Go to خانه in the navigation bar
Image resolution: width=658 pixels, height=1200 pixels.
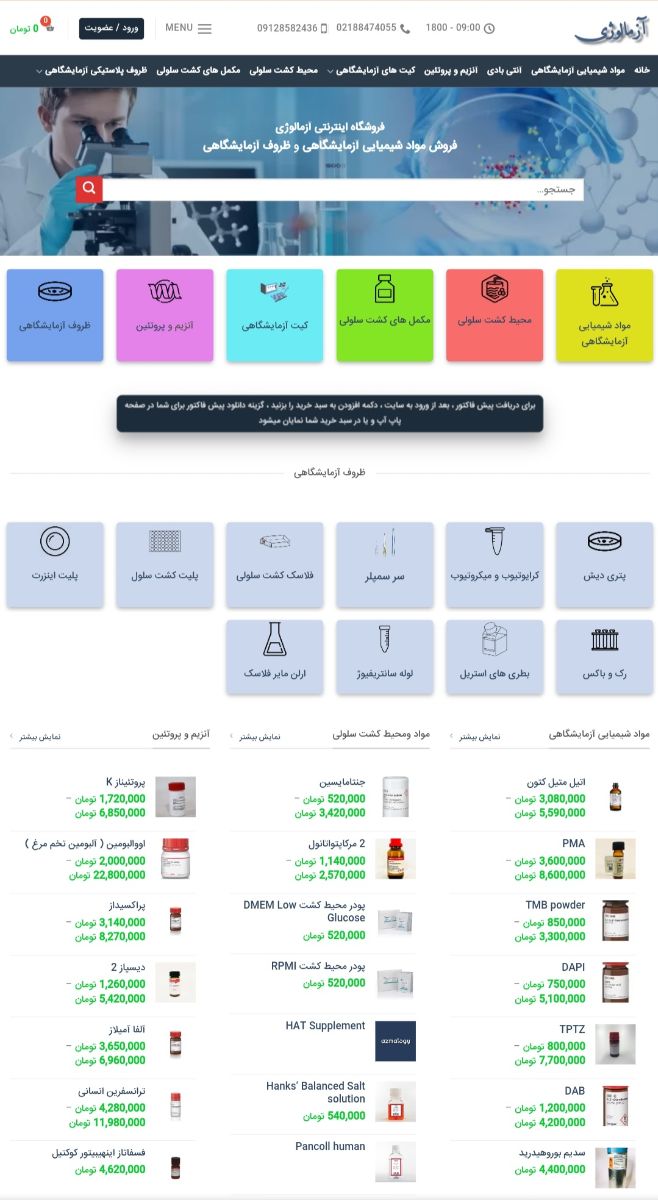642,70
